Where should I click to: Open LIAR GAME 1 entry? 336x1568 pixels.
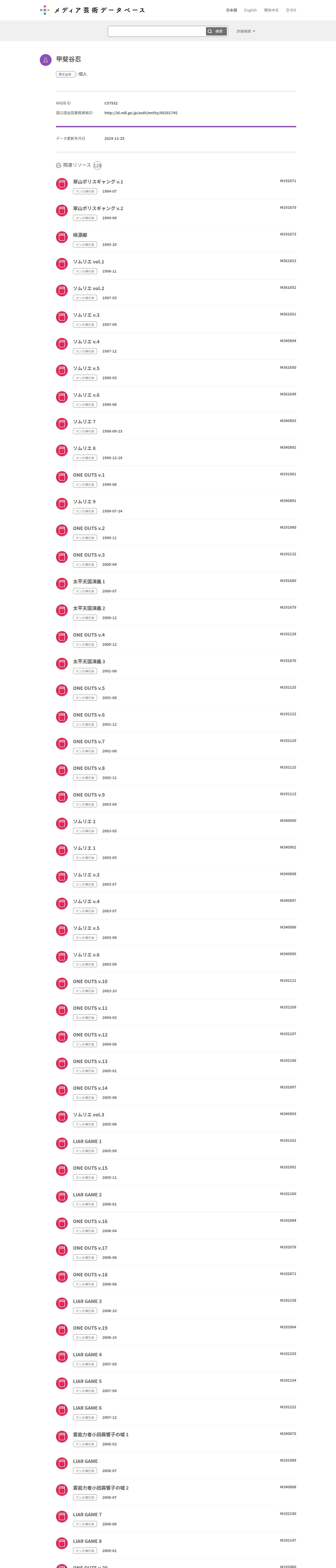click(x=87, y=1141)
